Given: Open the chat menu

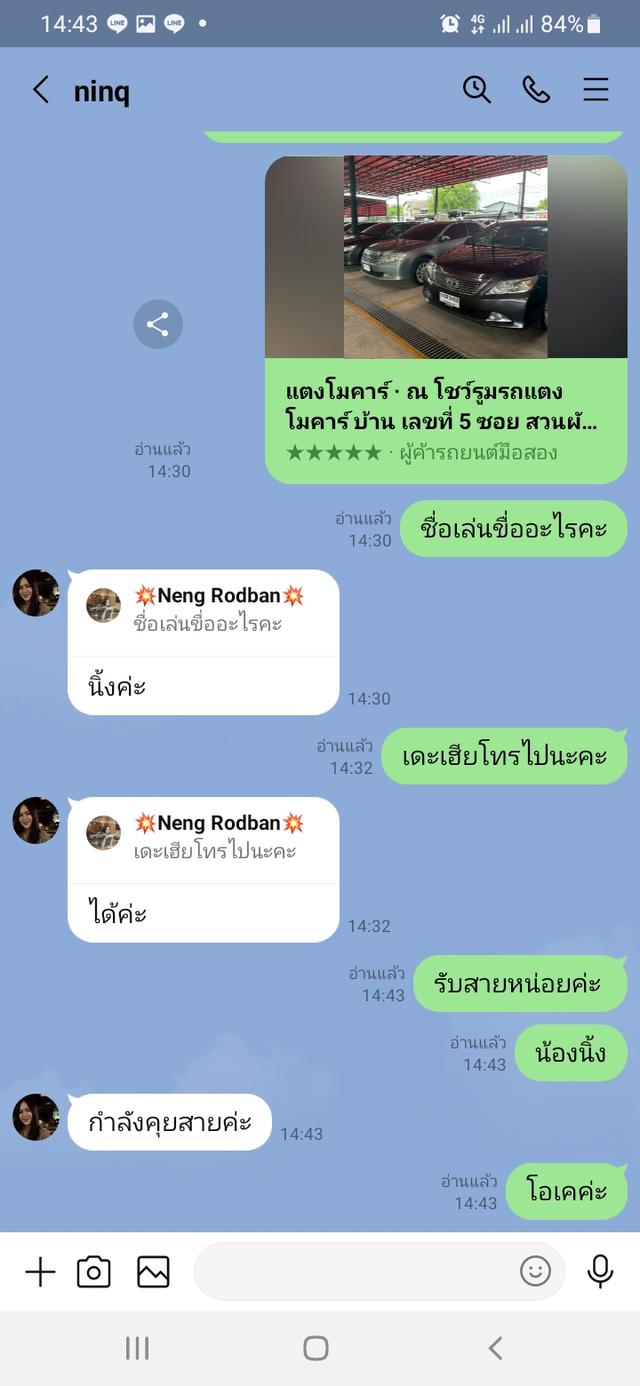Looking at the screenshot, I should [x=596, y=90].
